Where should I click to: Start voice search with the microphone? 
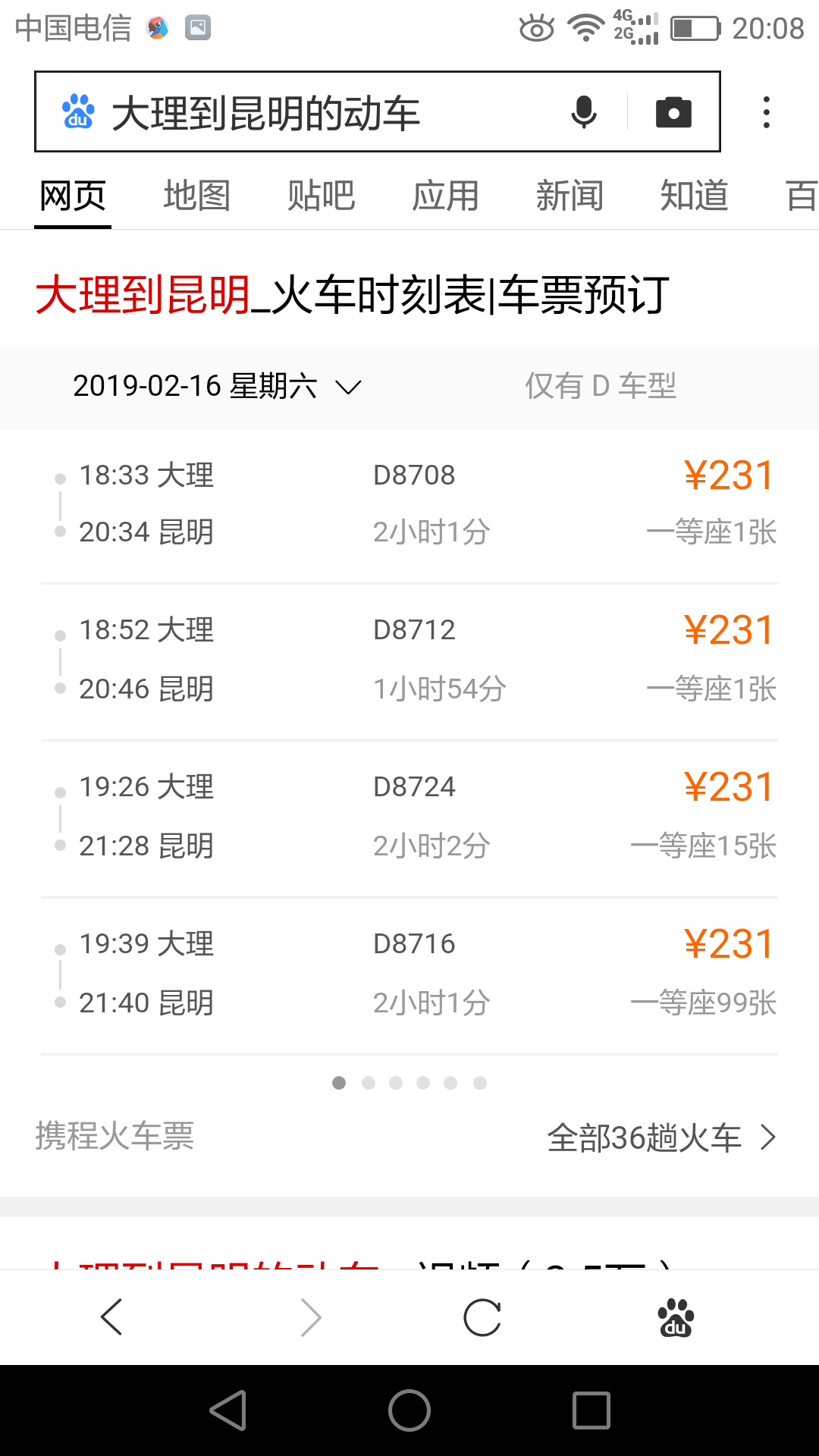pyautogui.click(x=584, y=112)
